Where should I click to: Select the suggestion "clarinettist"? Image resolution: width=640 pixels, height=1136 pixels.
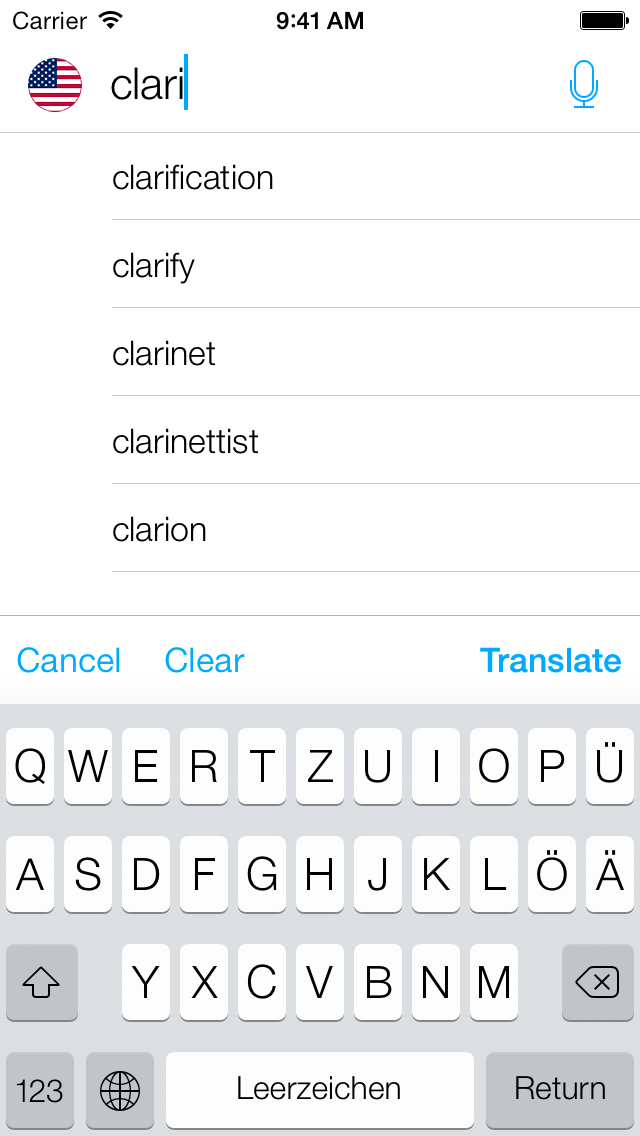(x=375, y=441)
